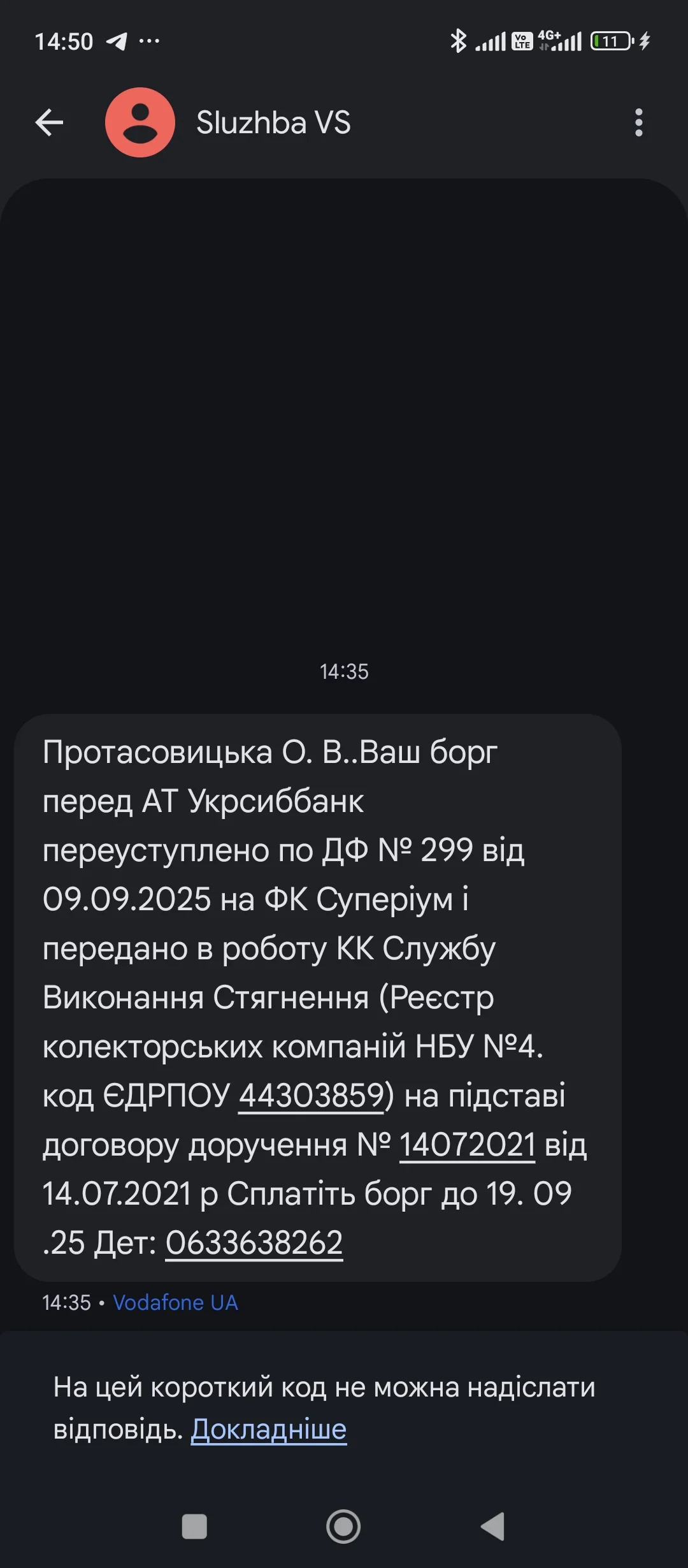Open the Sluzhba VS contact avatar

[x=140, y=122]
